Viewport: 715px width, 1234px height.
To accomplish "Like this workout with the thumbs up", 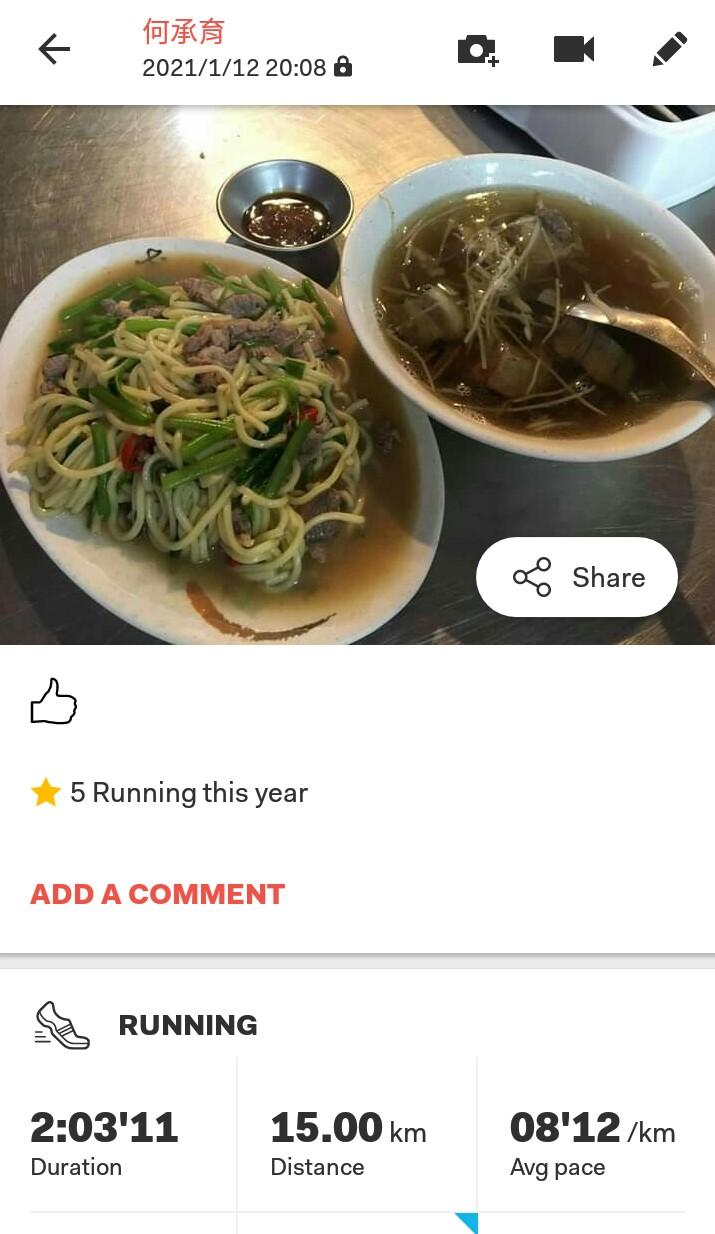I will 53,701.
